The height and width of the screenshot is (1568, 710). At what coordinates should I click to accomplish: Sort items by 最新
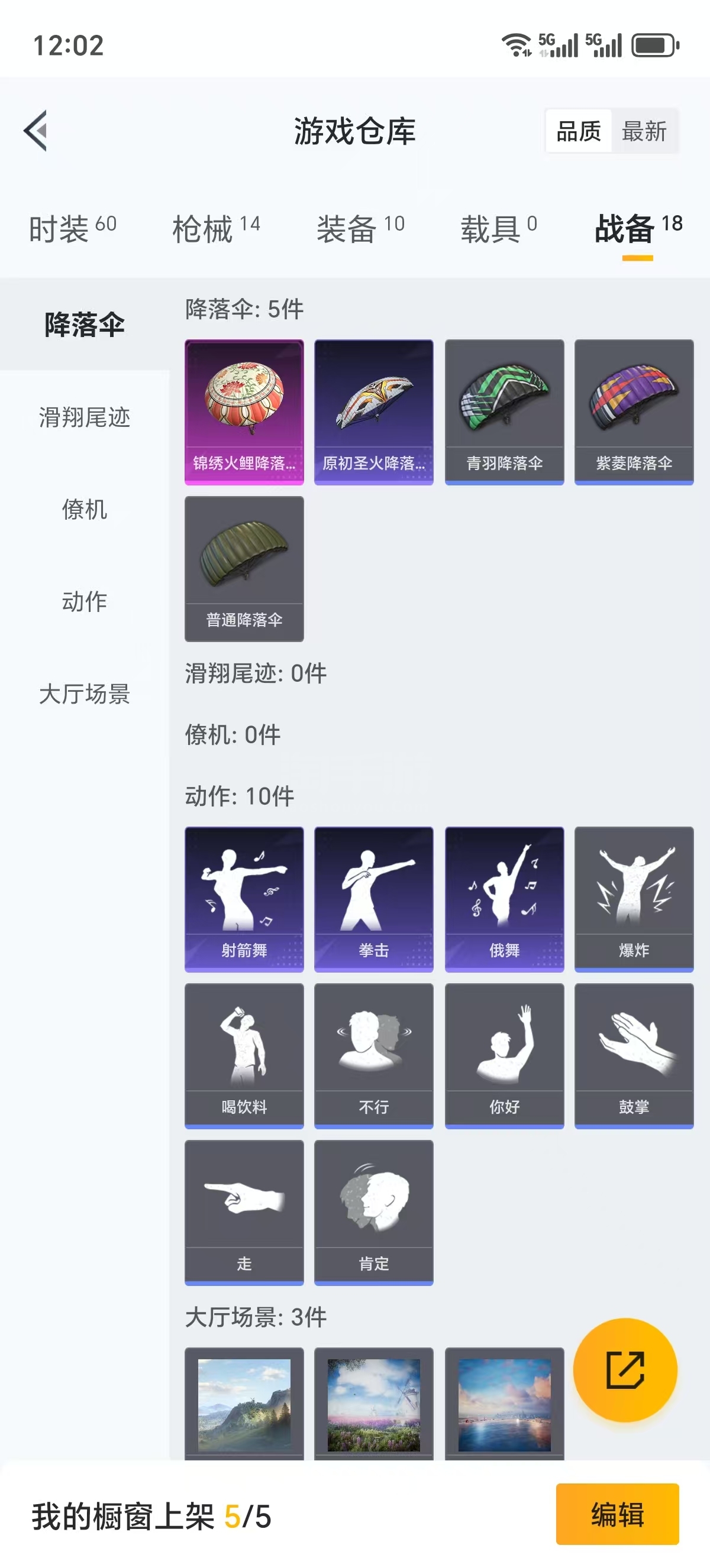click(644, 131)
